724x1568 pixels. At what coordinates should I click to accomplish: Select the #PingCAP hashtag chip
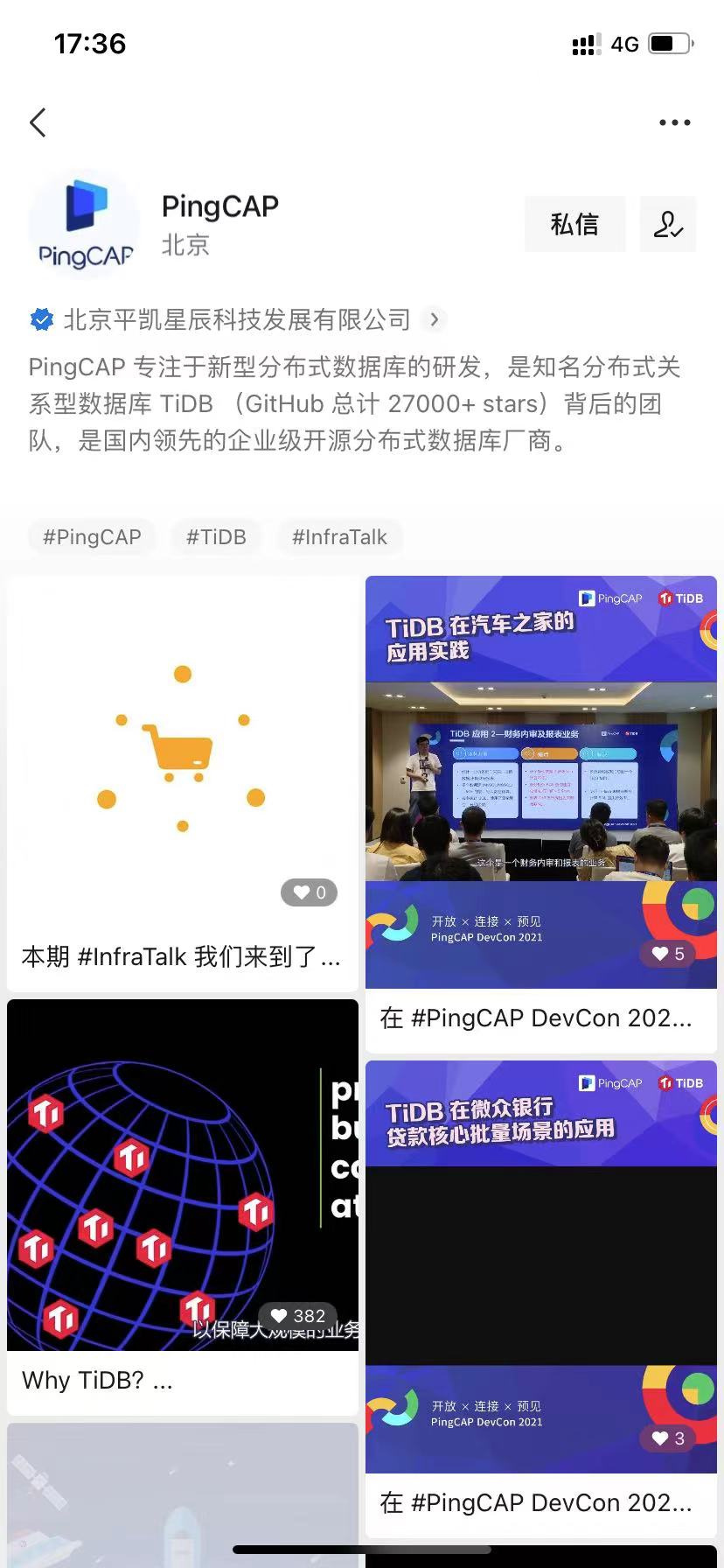[92, 537]
